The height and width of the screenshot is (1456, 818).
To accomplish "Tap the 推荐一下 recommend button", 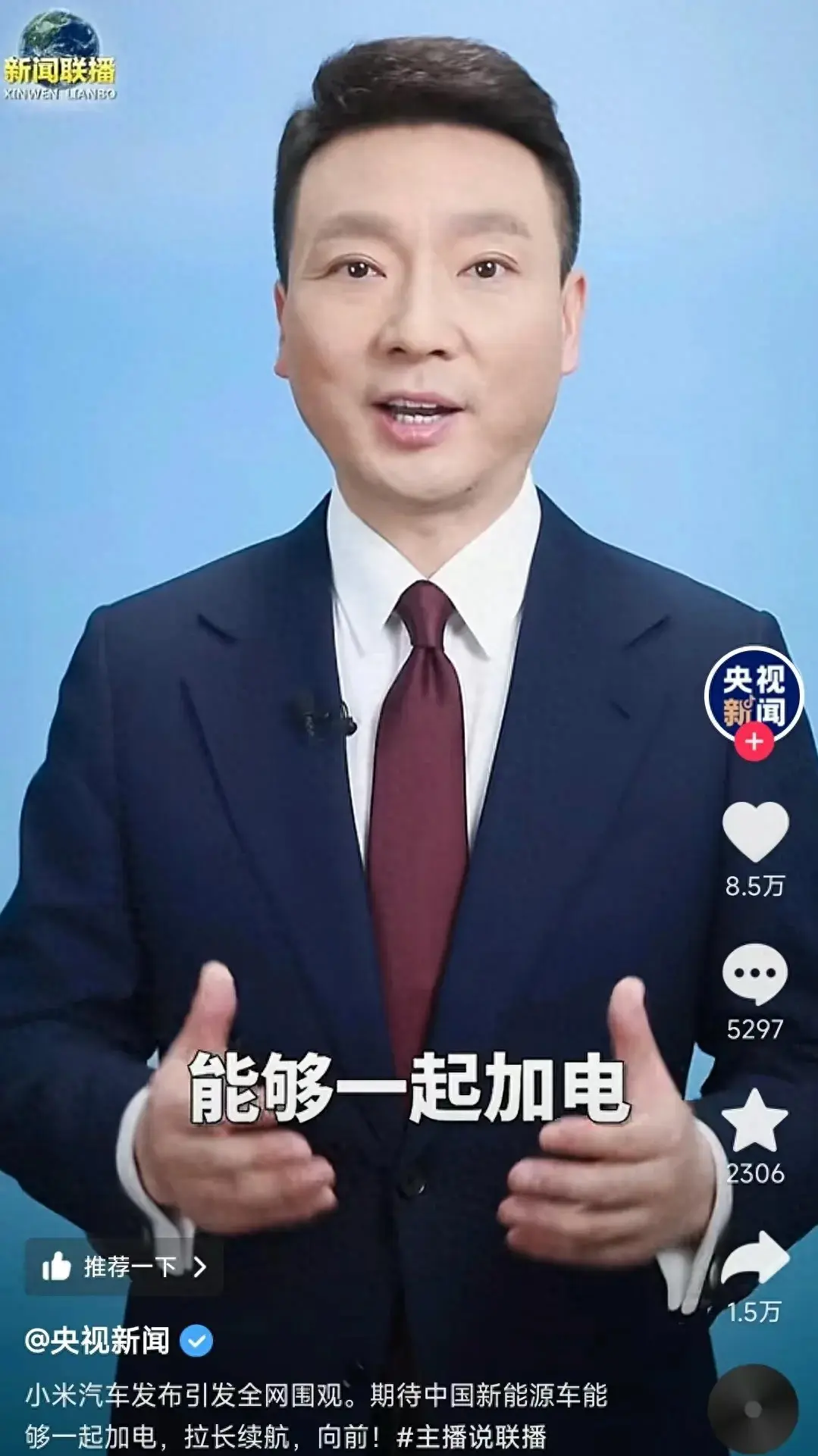I will point(124,1267).
